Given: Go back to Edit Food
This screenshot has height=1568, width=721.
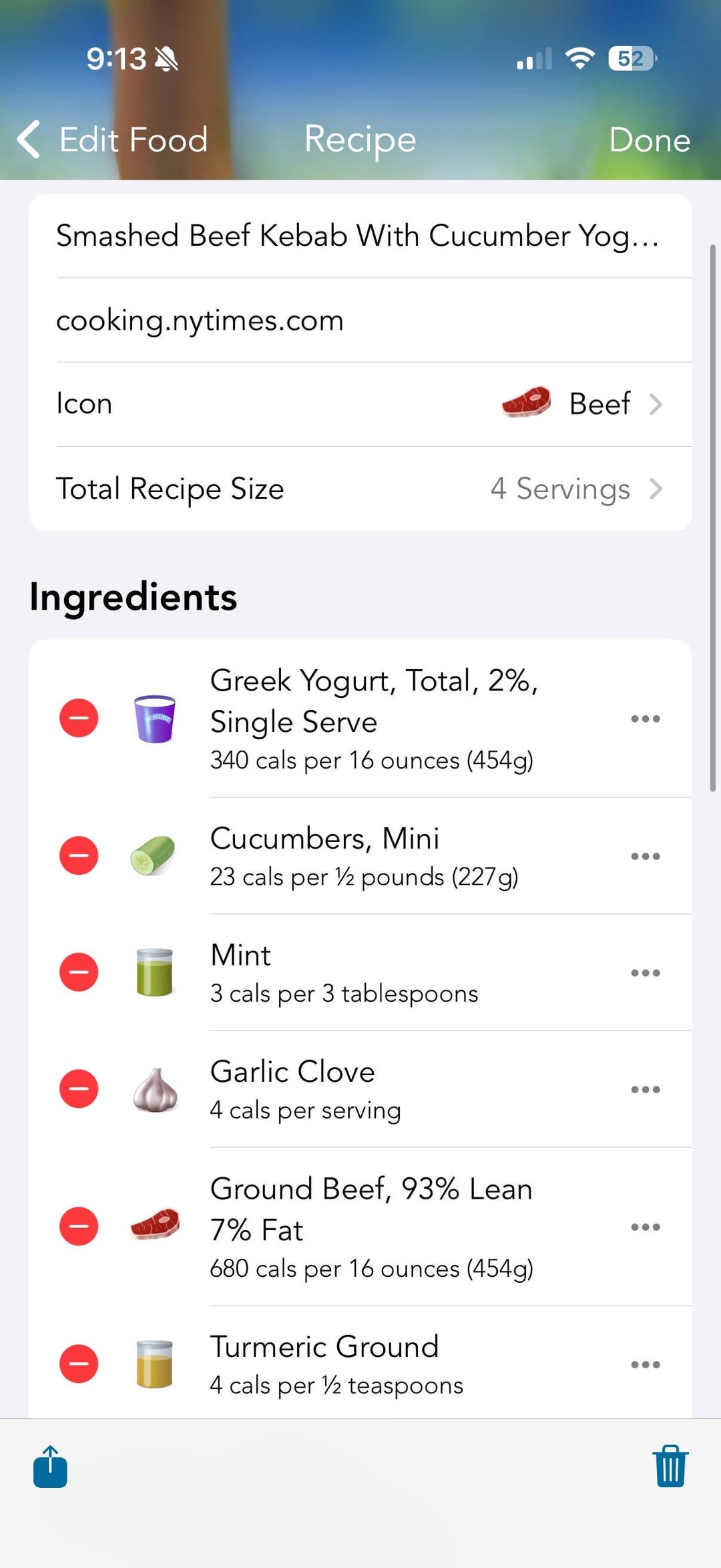Looking at the screenshot, I should point(112,140).
